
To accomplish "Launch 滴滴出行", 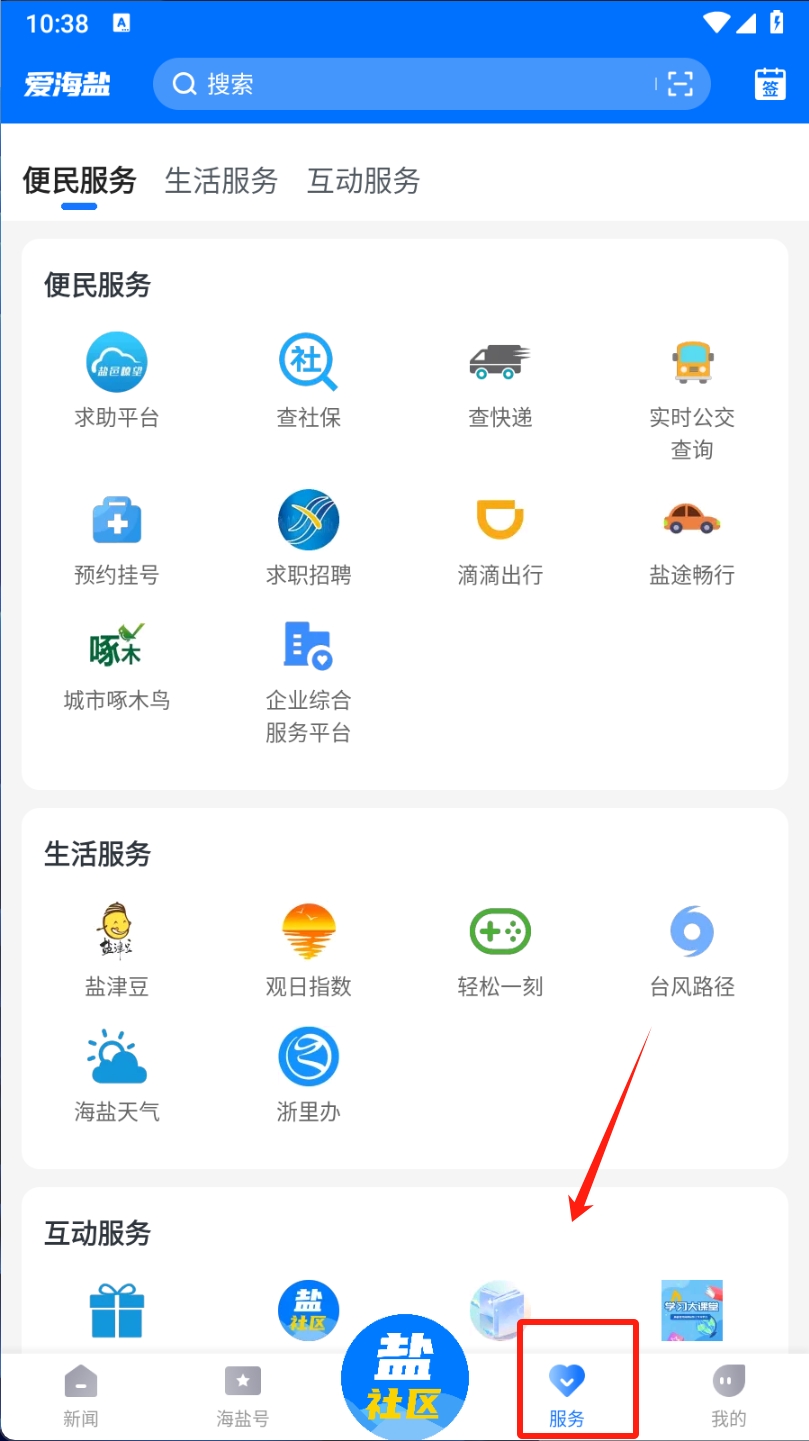I will 500,540.
